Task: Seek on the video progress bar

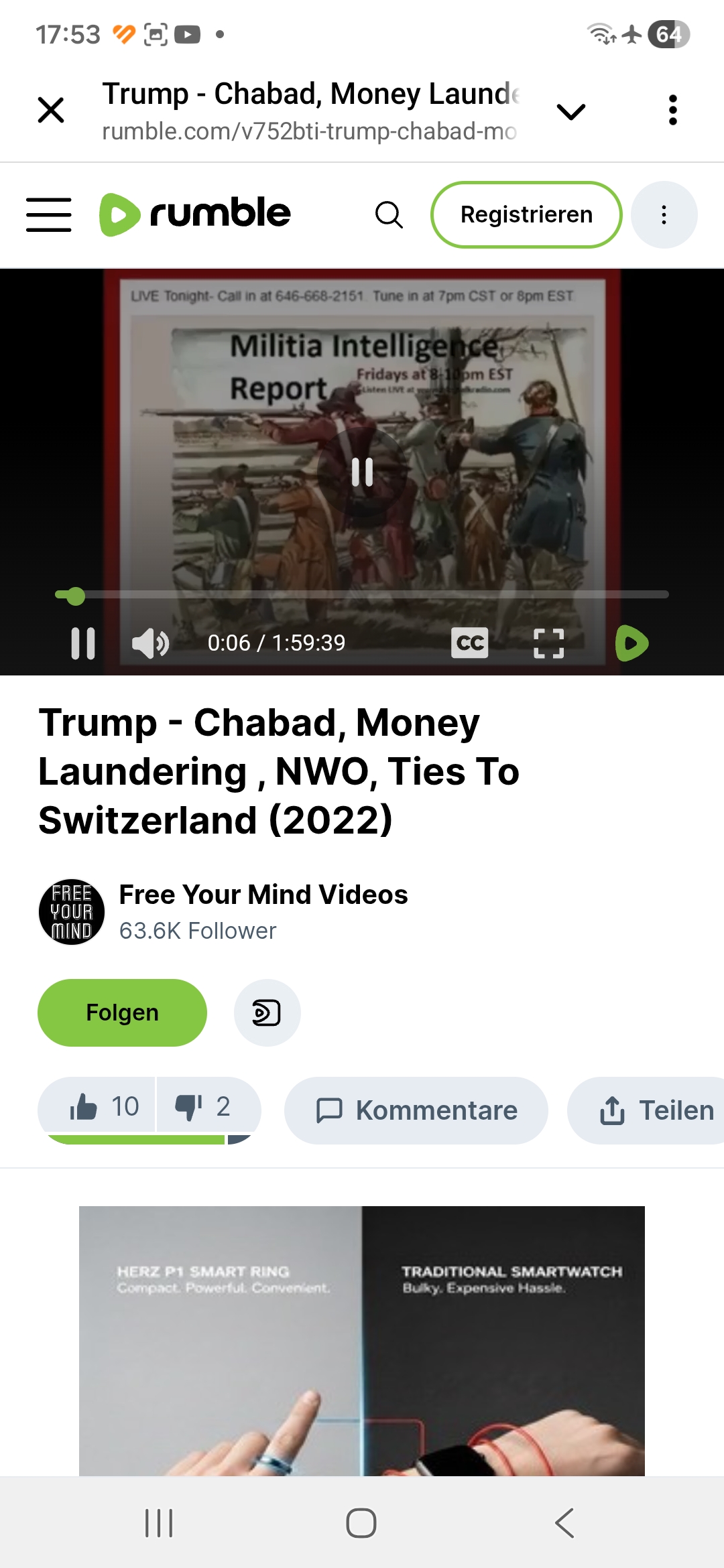Action: point(362,595)
